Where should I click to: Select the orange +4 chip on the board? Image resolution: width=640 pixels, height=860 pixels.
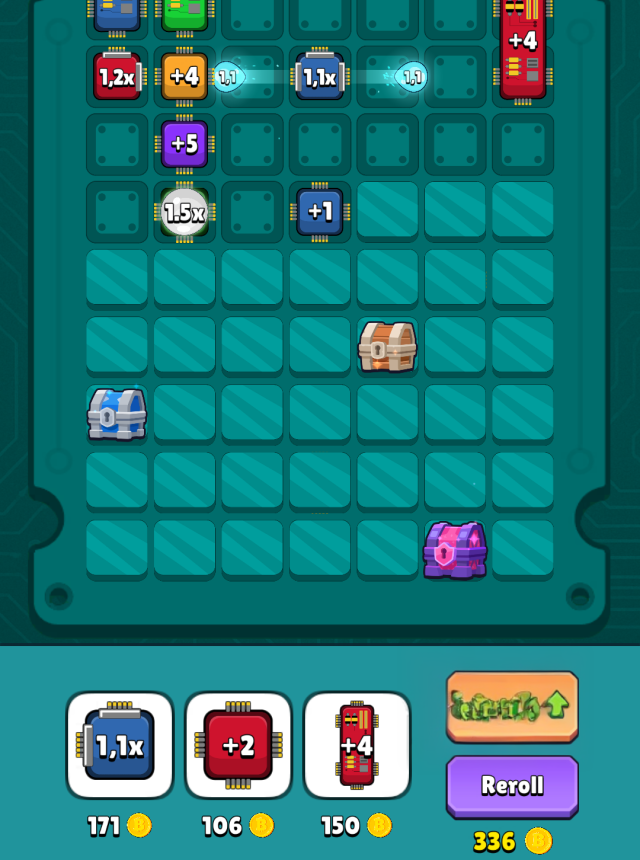(185, 77)
